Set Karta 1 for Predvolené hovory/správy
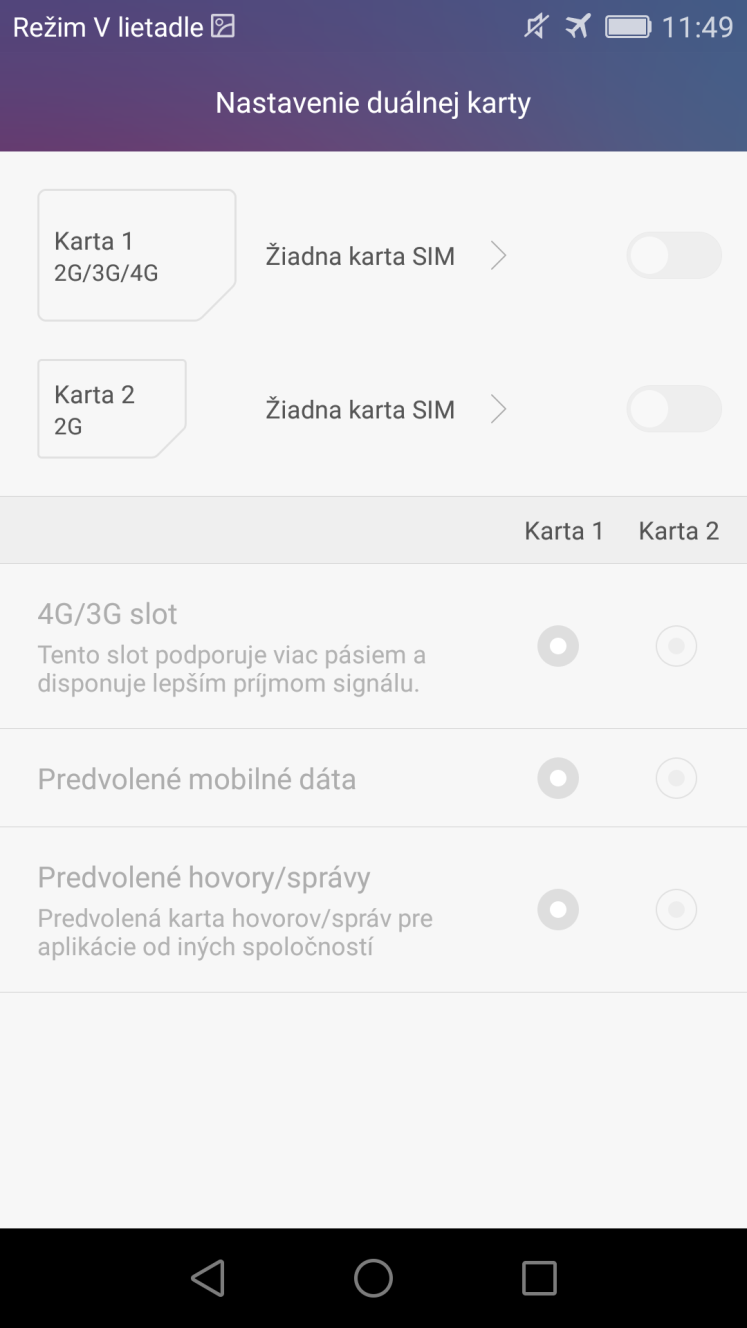This screenshot has height=1328, width=747. point(558,910)
